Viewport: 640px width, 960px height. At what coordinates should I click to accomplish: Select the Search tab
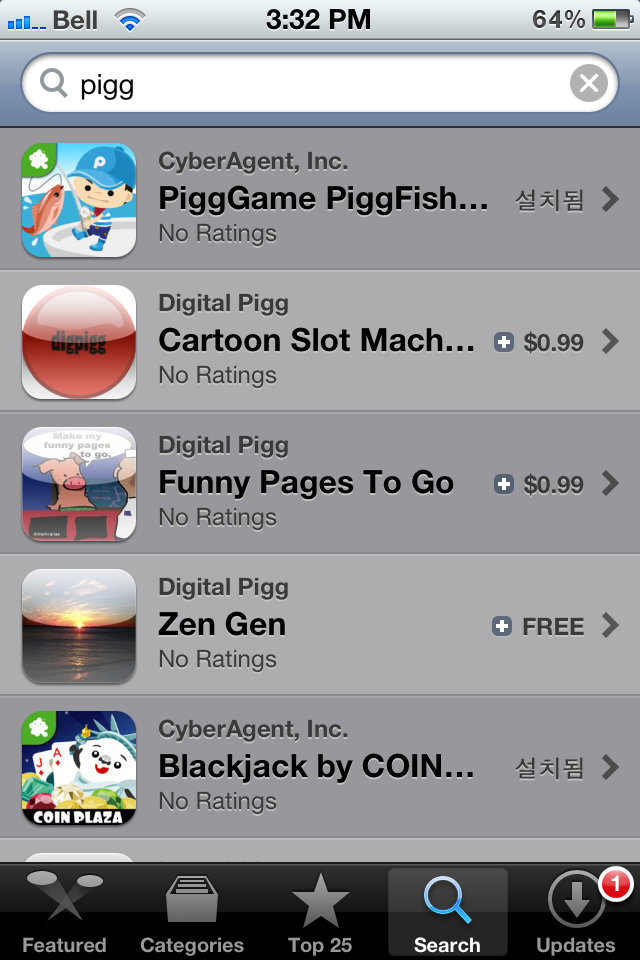(447, 912)
